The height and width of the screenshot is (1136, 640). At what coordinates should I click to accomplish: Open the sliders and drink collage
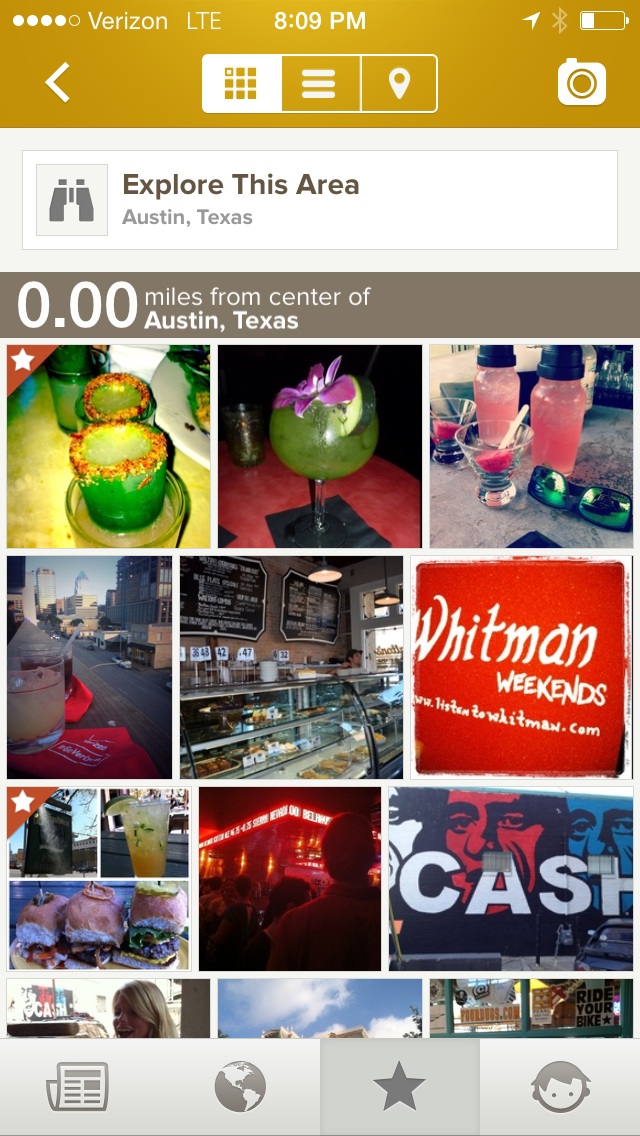point(98,878)
